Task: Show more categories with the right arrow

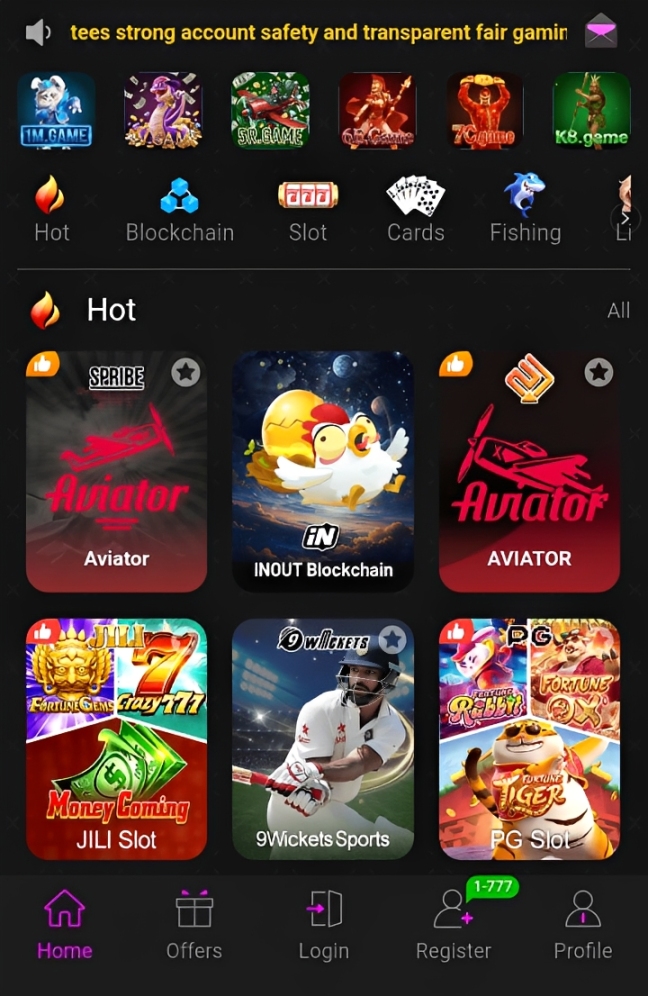Action: pyautogui.click(x=626, y=217)
